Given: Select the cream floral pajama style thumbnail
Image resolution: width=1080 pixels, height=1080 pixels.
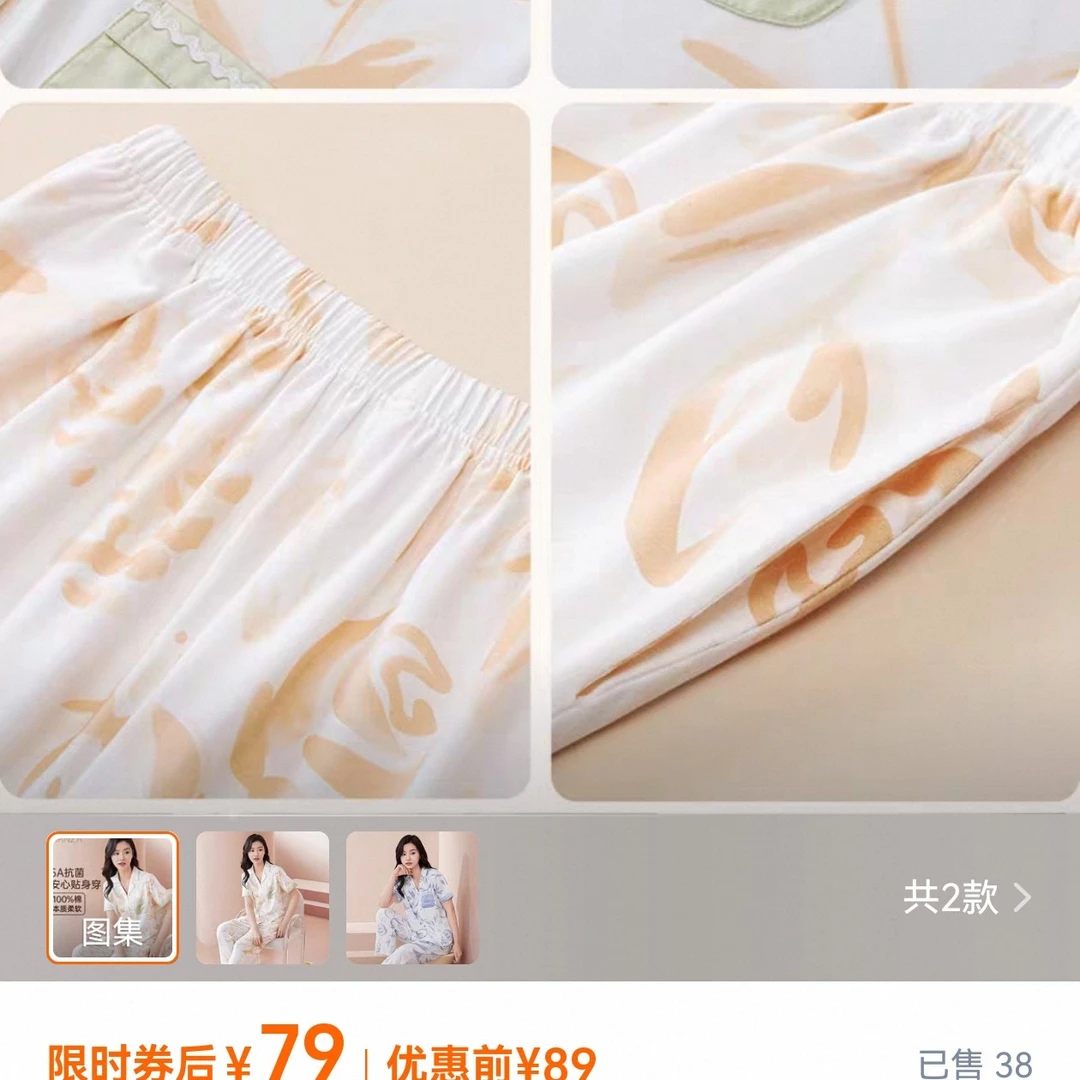Looking at the screenshot, I should (262, 897).
